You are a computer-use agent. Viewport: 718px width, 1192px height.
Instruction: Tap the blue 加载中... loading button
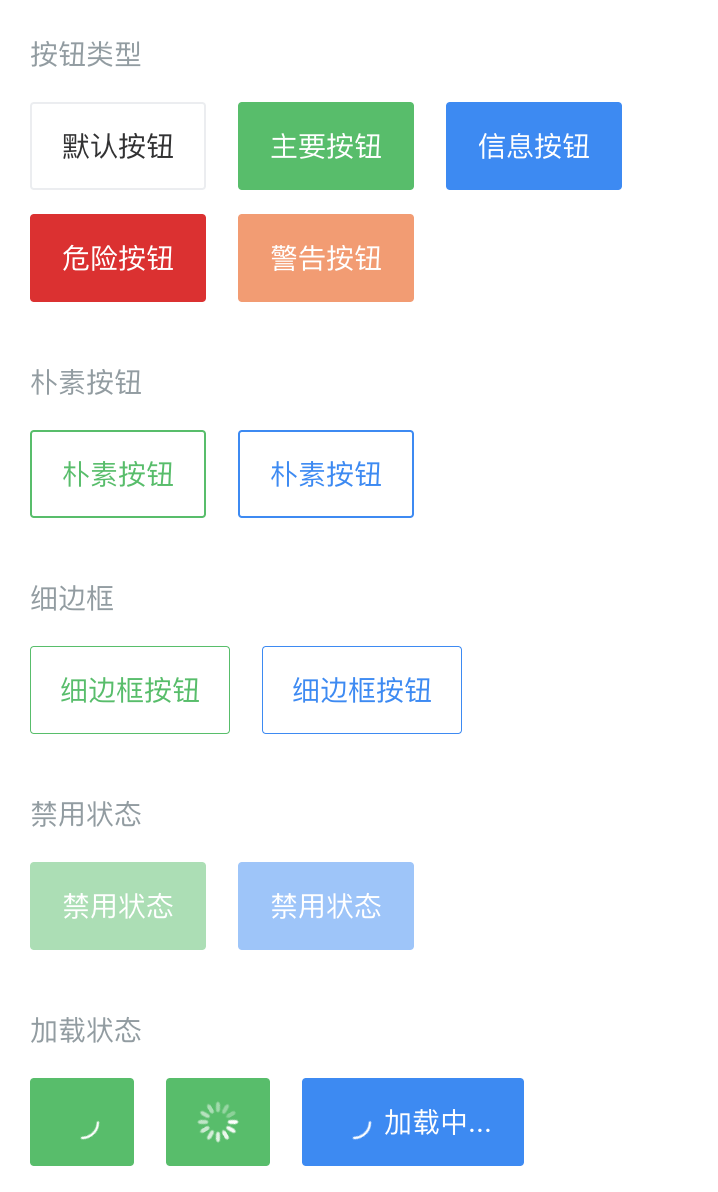pos(413,1122)
